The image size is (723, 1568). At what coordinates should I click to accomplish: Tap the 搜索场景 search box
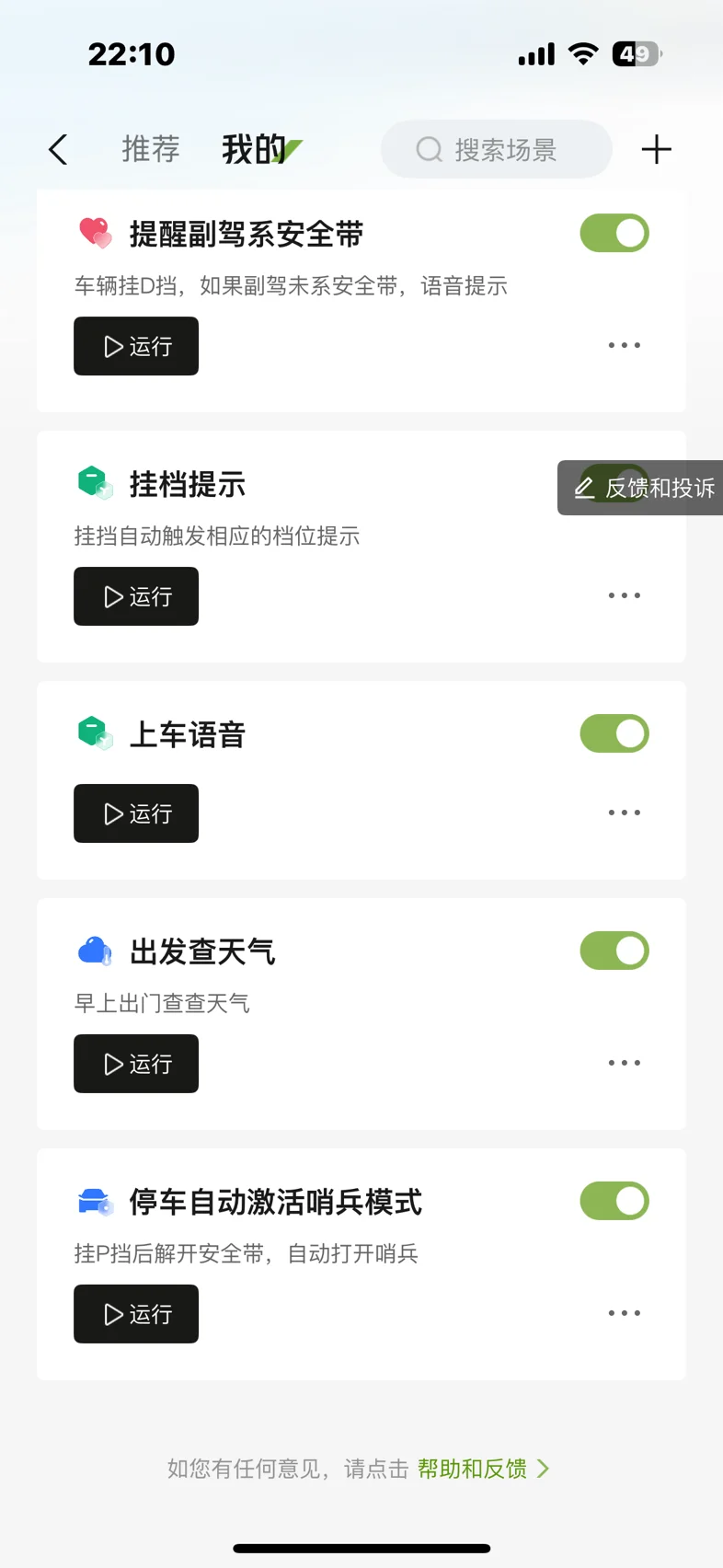pyautogui.click(x=497, y=149)
